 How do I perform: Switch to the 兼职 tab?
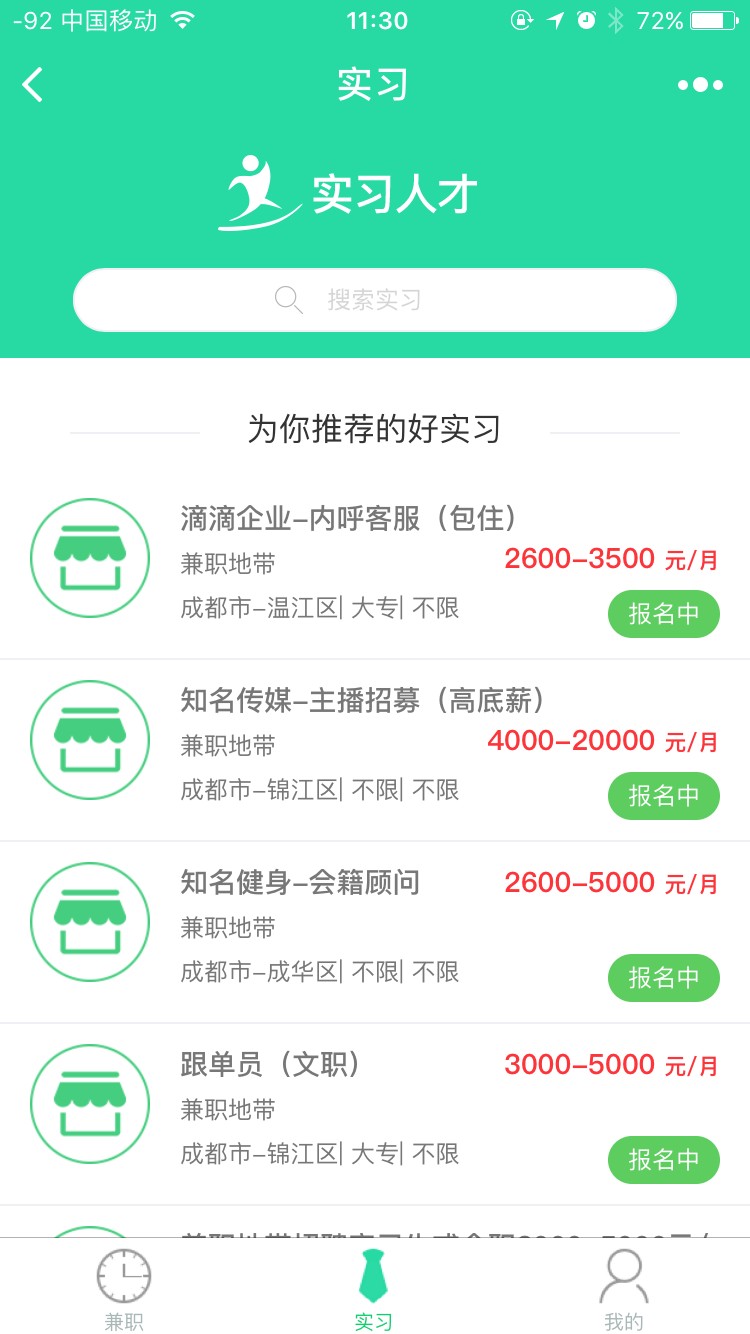[124, 1288]
